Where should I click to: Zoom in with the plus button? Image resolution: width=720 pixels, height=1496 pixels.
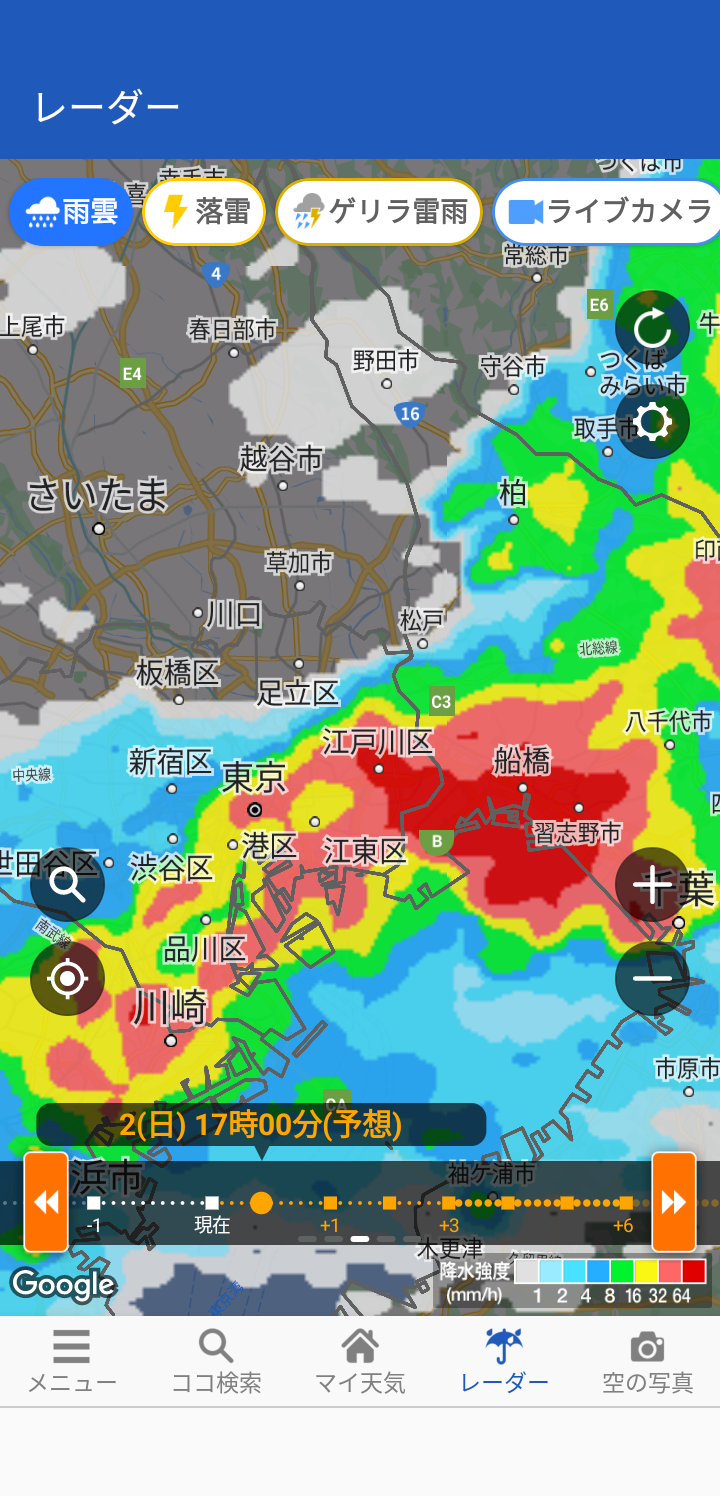pyautogui.click(x=652, y=885)
